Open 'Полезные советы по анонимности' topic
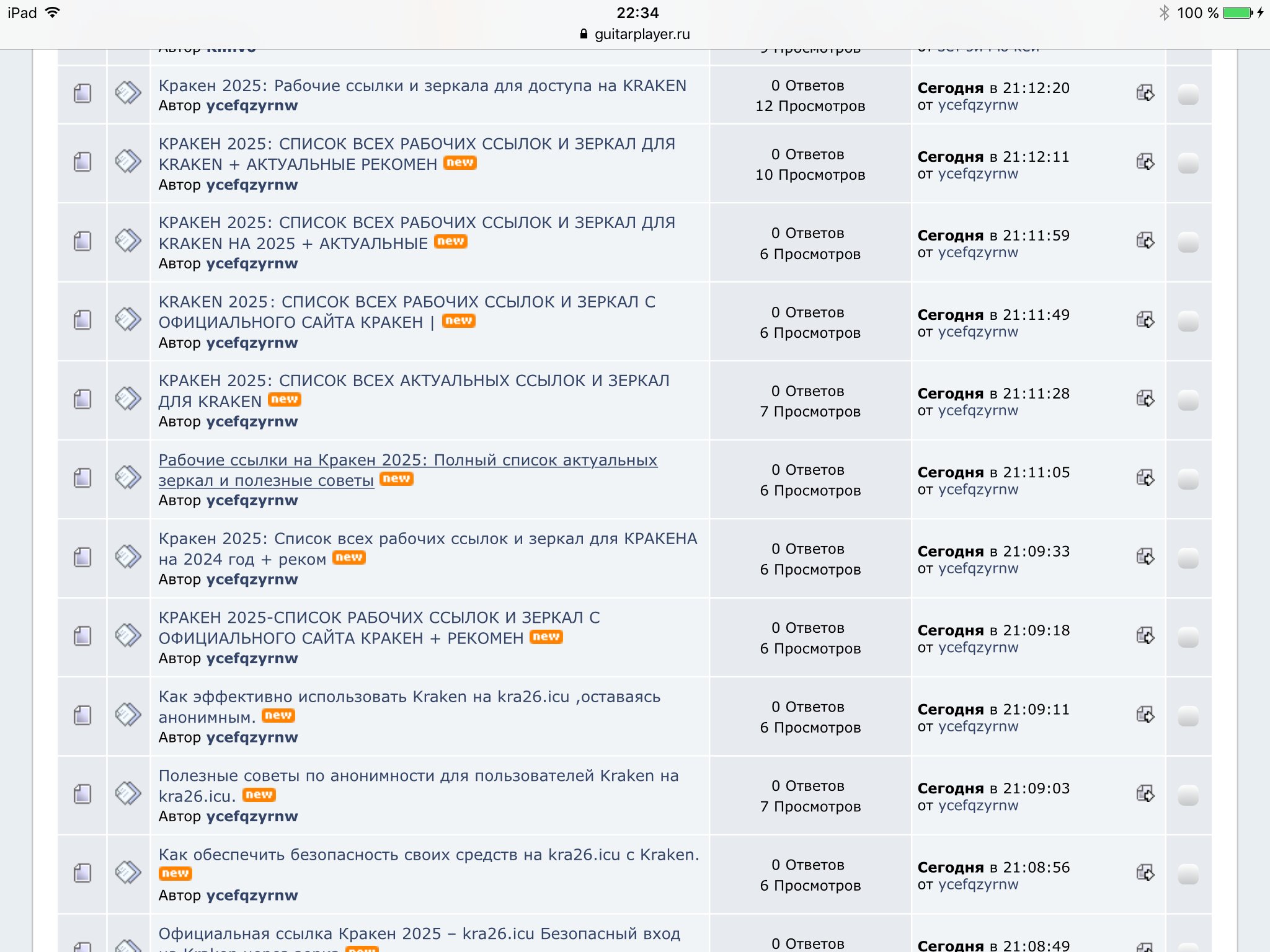This screenshot has height=952, width=1270. pyautogui.click(x=418, y=775)
